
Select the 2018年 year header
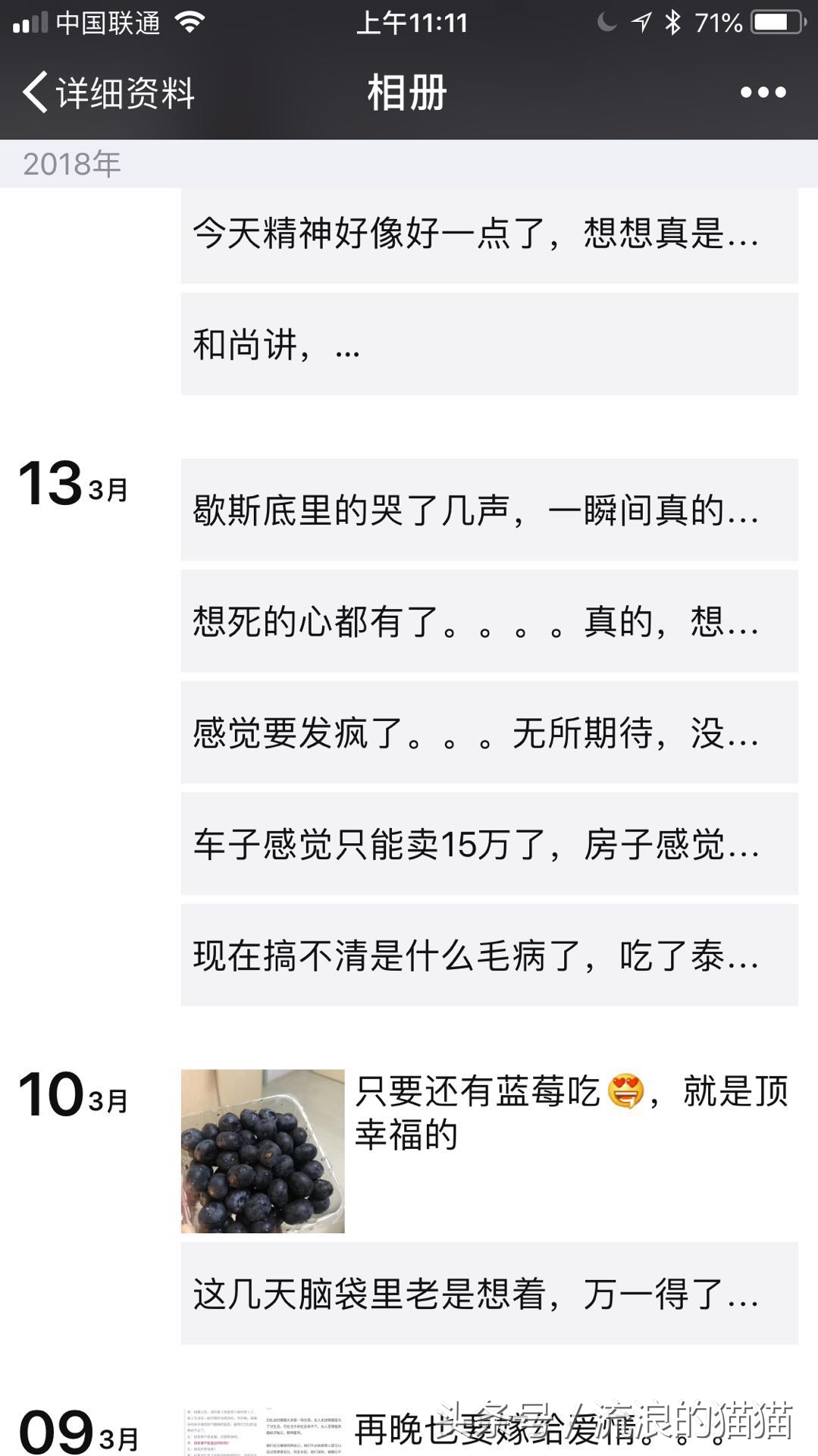tap(71, 162)
